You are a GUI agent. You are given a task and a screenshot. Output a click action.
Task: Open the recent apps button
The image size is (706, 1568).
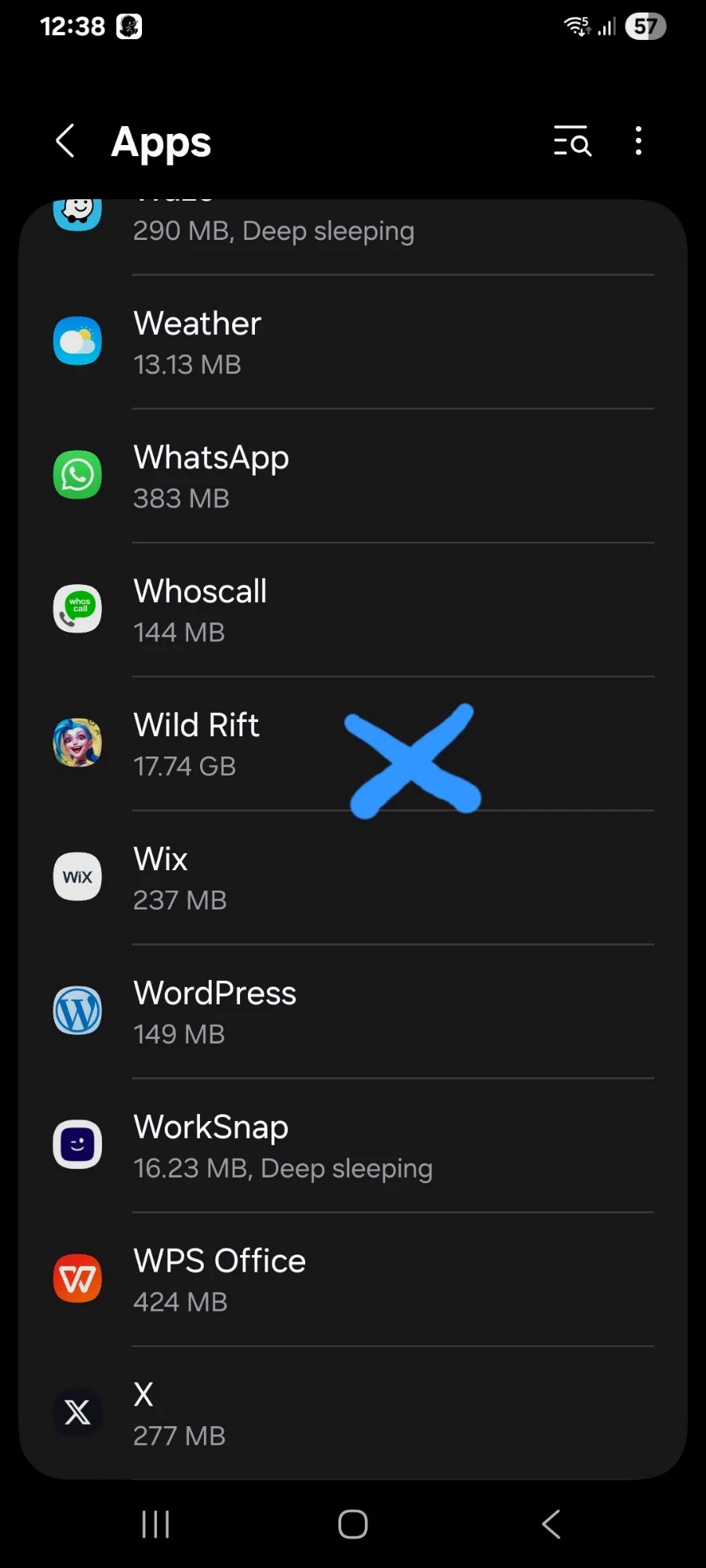[x=155, y=1524]
